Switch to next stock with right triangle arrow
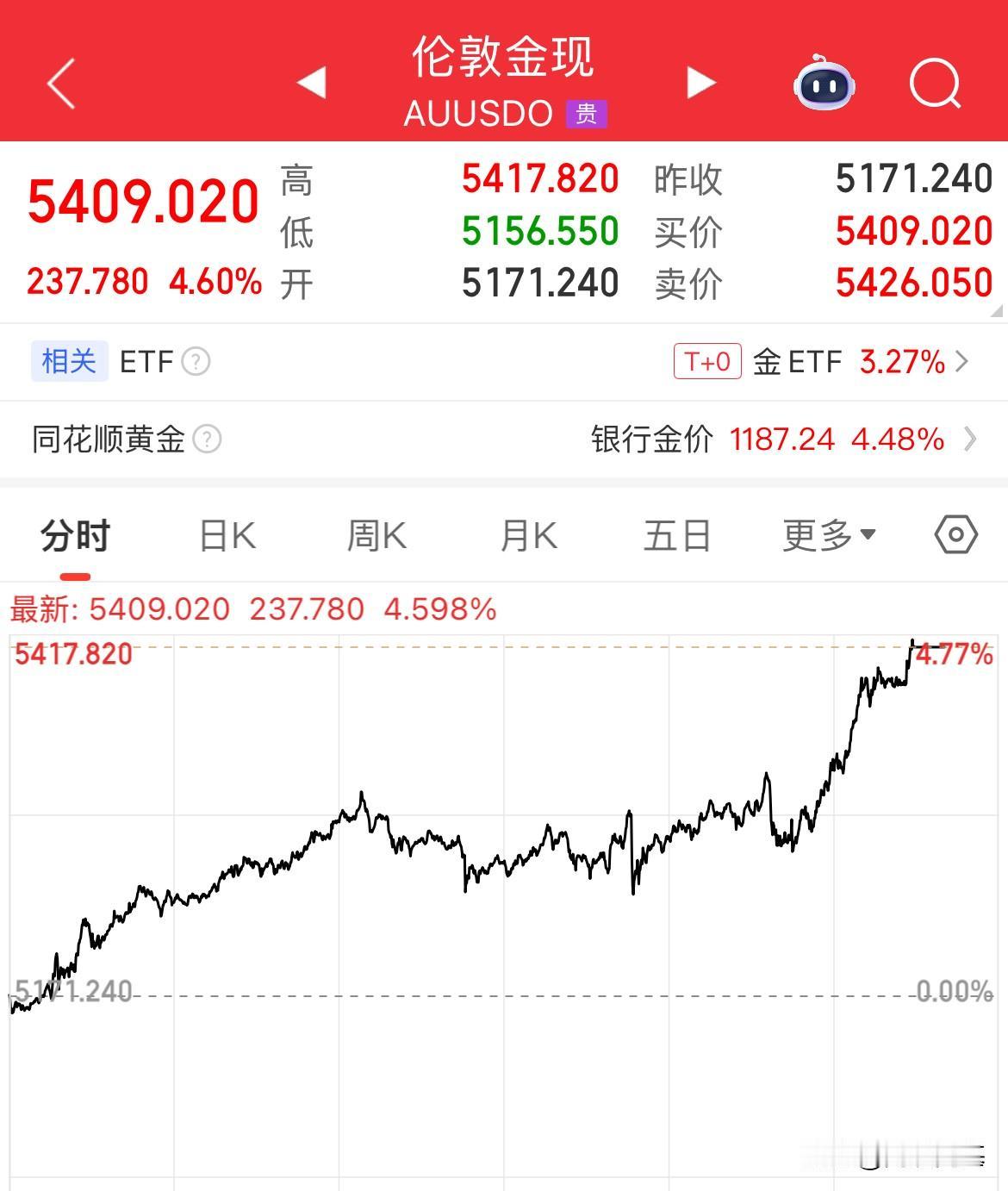 (x=700, y=84)
